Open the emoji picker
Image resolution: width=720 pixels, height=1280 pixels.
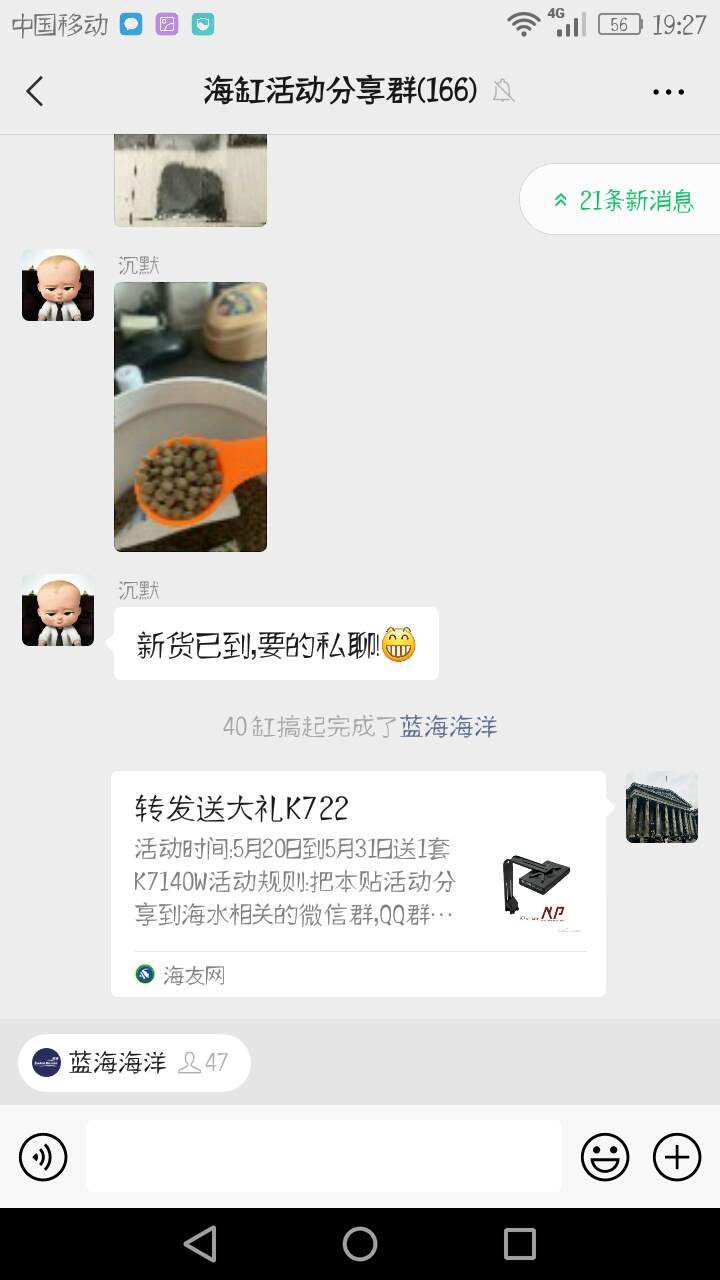click(605, 1157)
